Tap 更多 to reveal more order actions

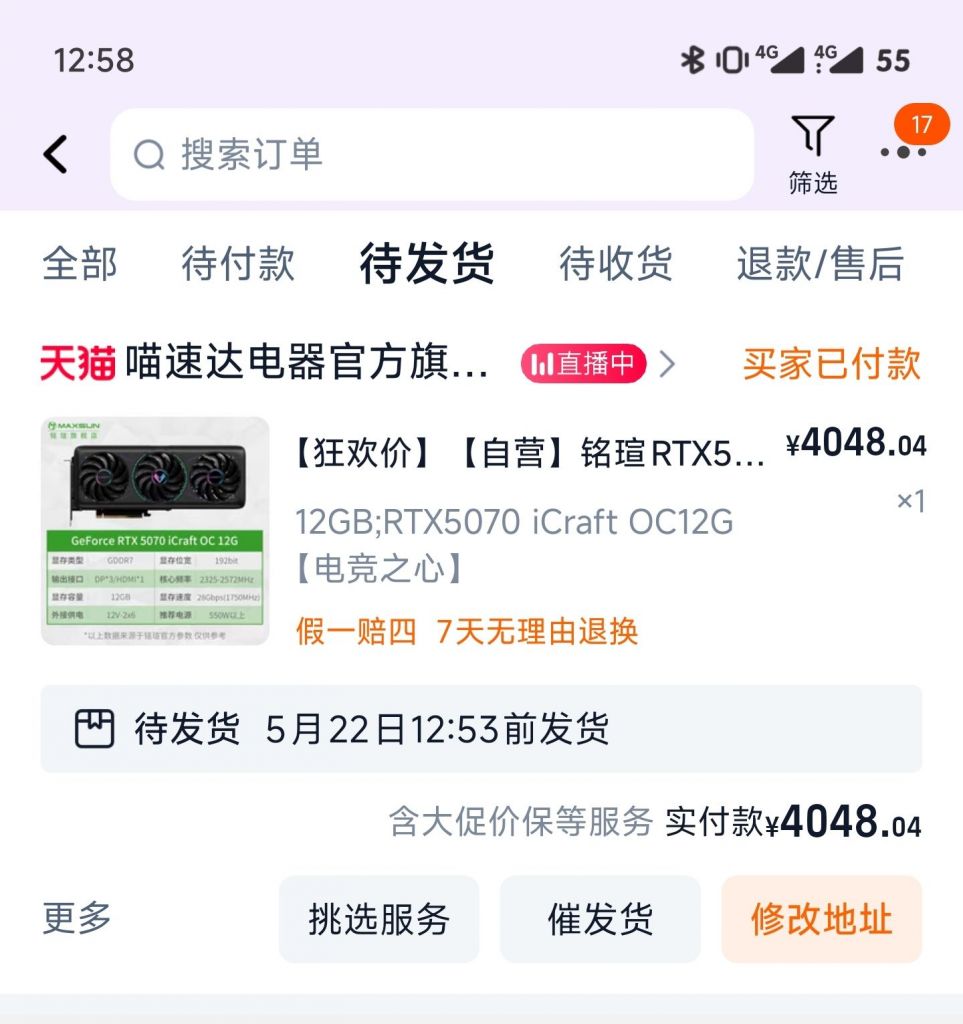tap(76, 918)
